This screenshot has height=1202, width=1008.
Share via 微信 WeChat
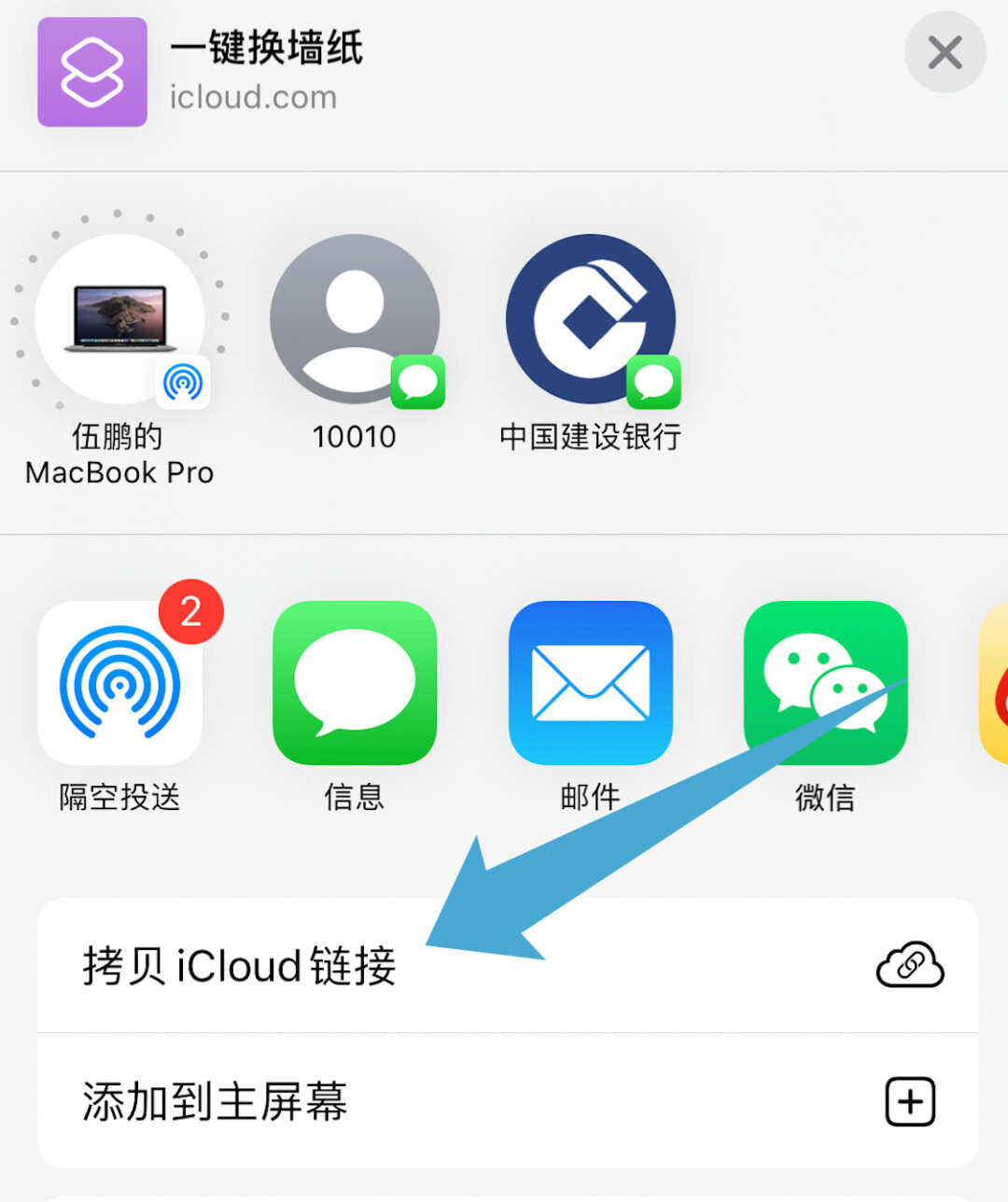[825, 684]
